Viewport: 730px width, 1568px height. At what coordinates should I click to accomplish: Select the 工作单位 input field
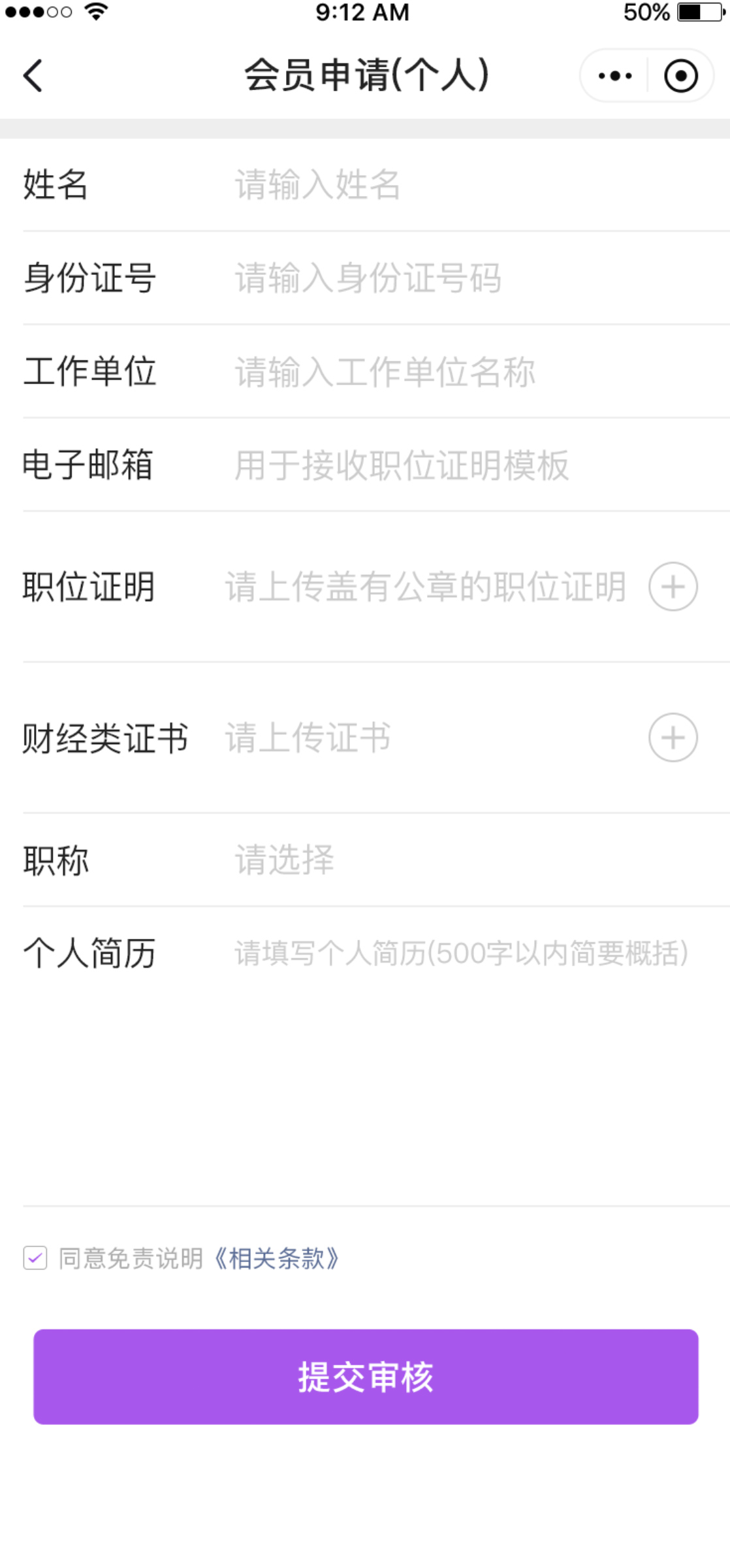(482, 371)
